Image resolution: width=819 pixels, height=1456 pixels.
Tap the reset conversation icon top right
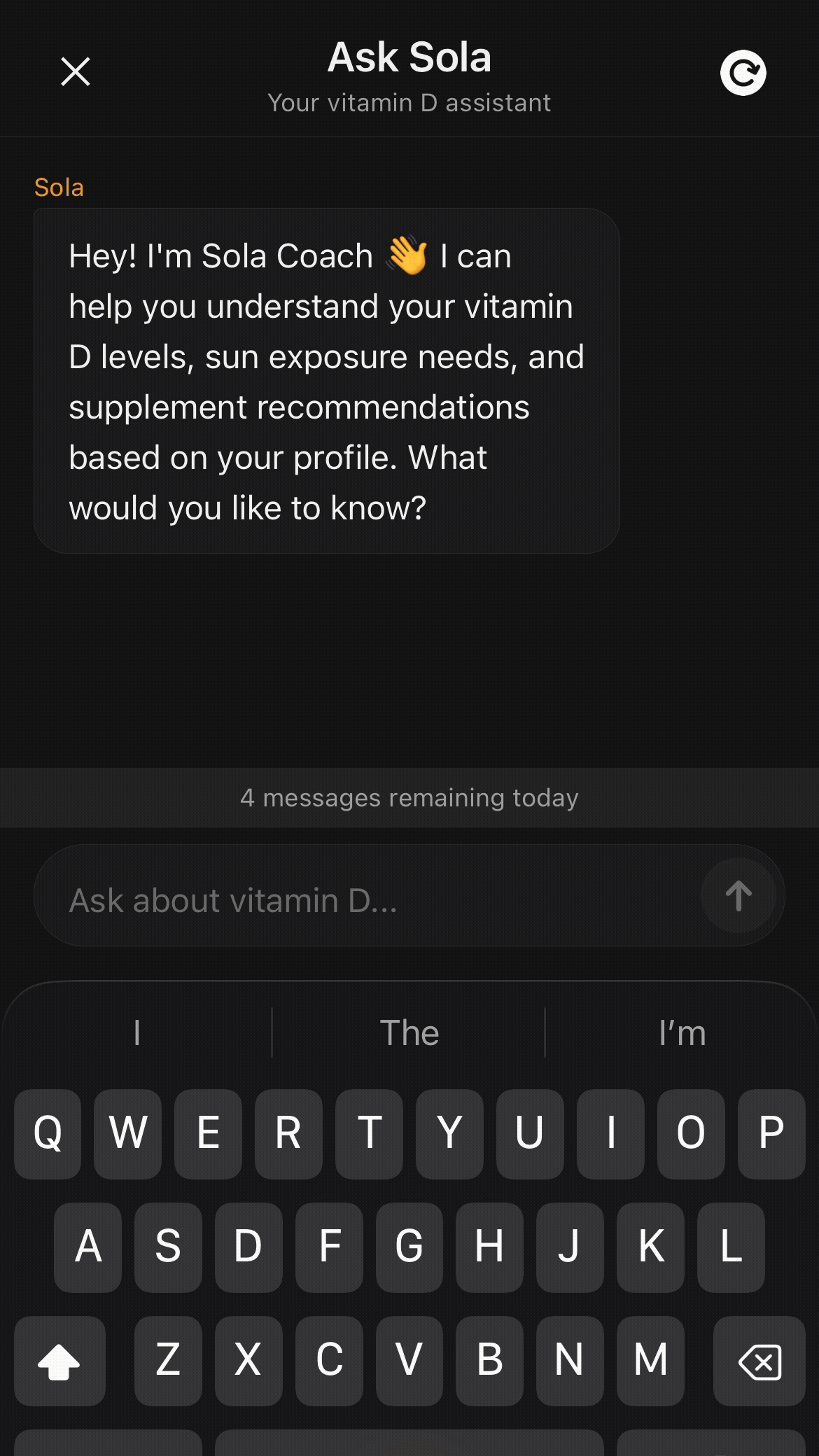click(743, 71)
